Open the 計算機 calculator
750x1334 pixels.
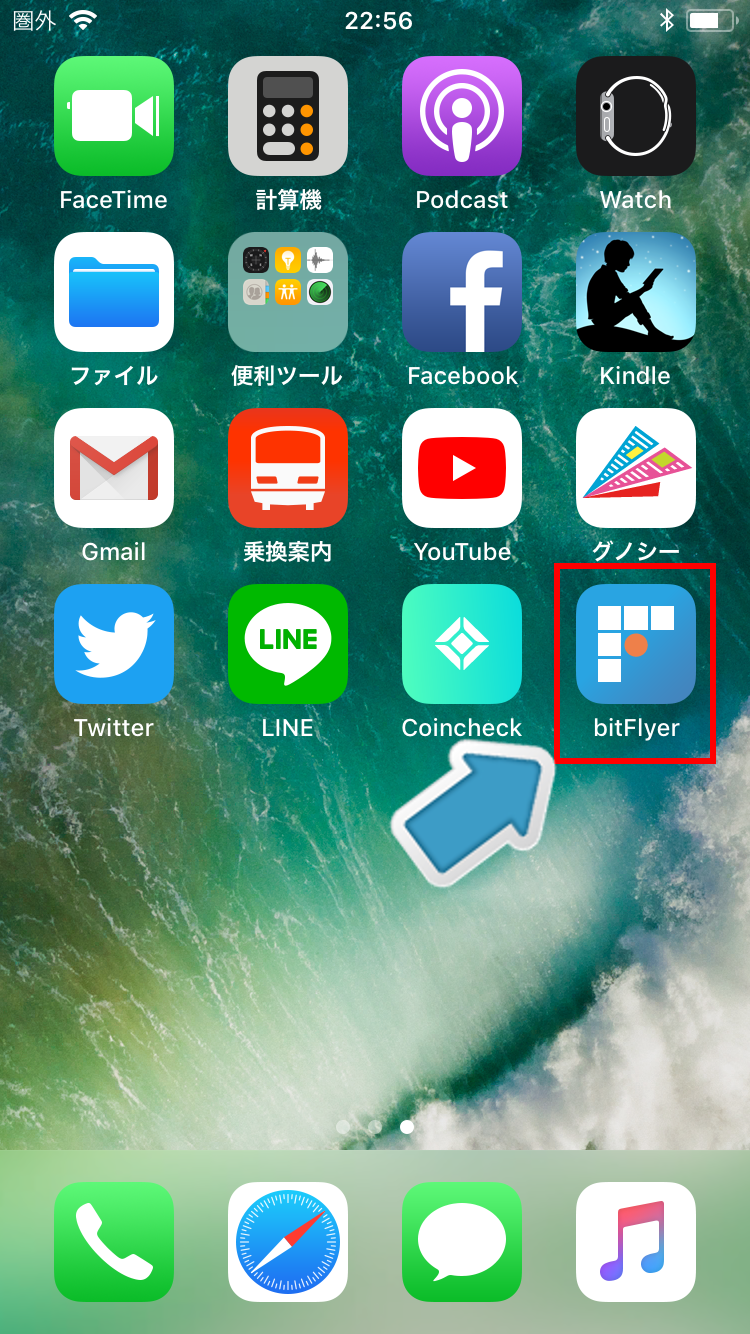288,116
